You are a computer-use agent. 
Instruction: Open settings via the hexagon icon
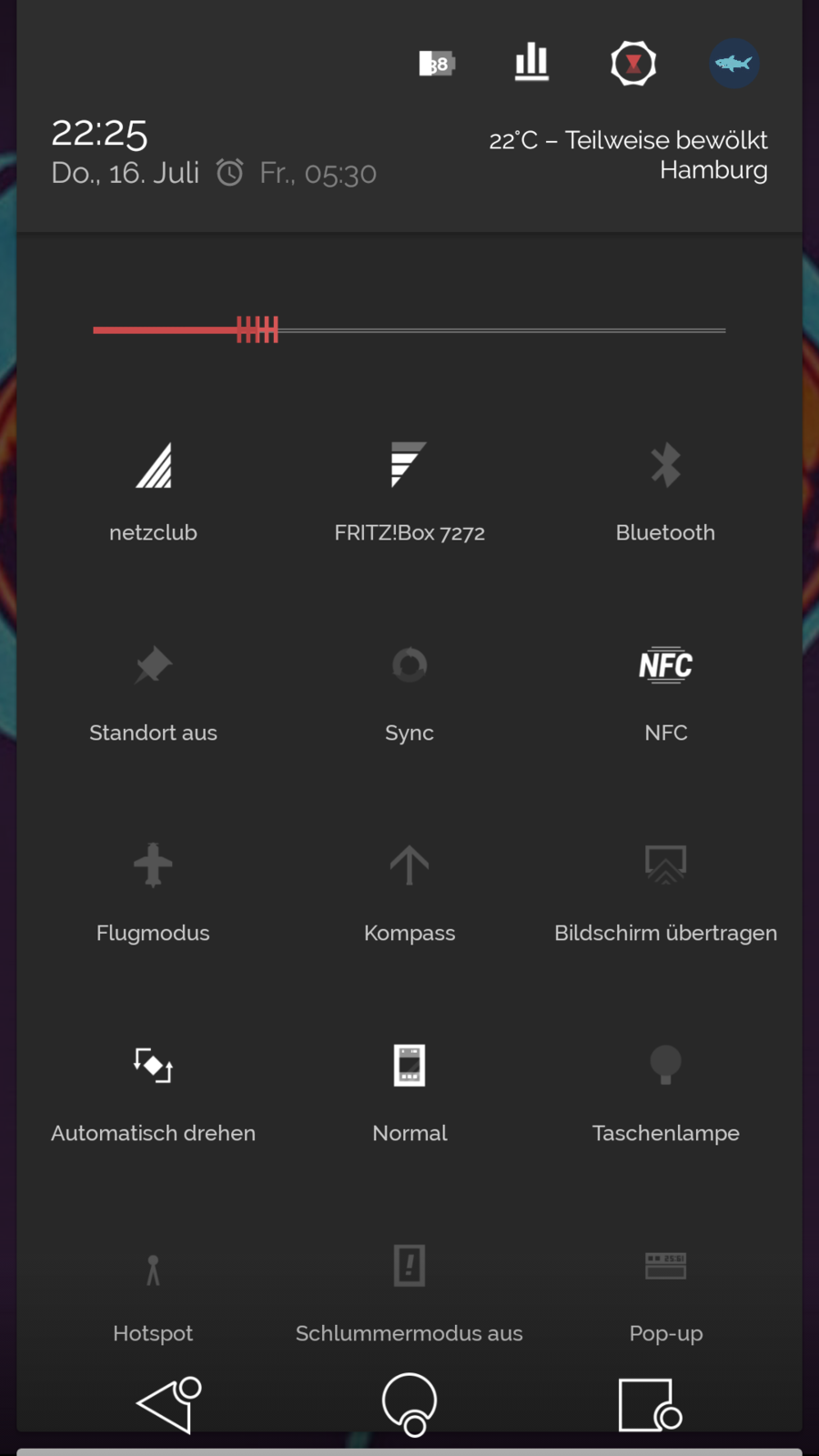[x=633, y=64]
